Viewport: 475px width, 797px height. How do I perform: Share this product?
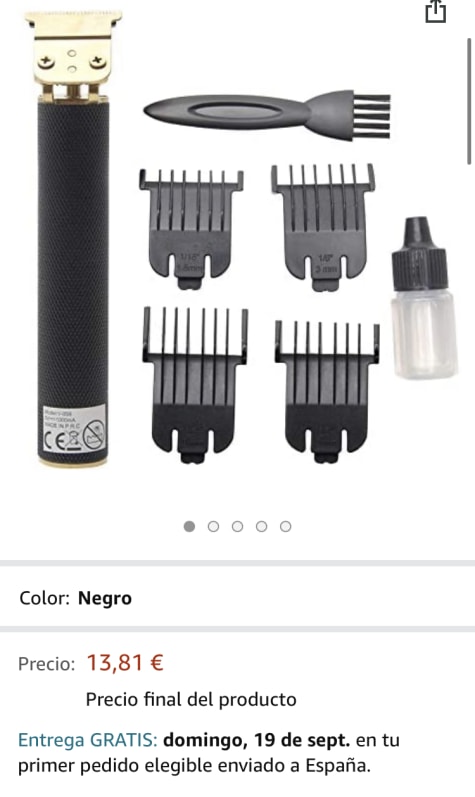coord(435,11)
